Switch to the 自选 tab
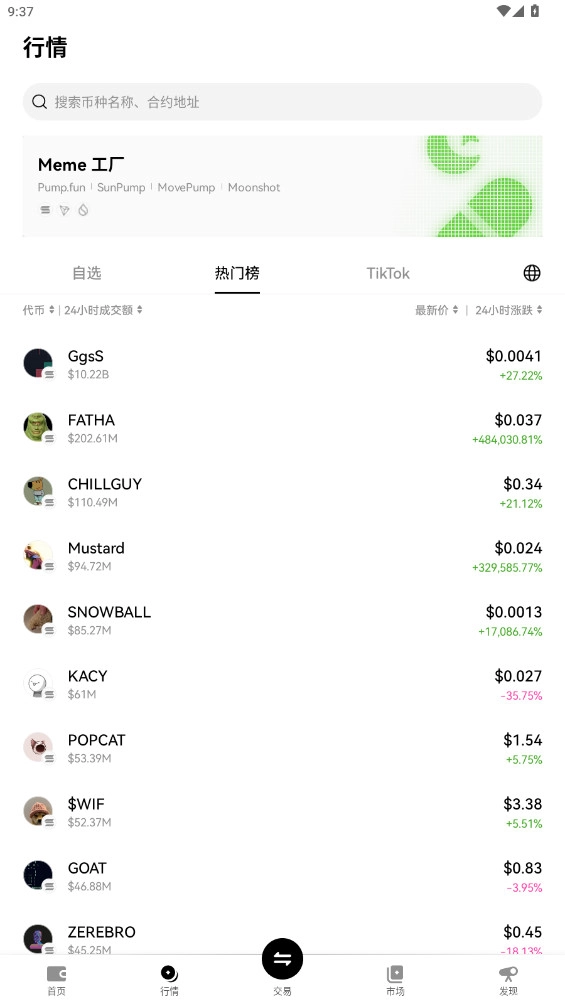 pyautogui.click(x=86, y=273)
